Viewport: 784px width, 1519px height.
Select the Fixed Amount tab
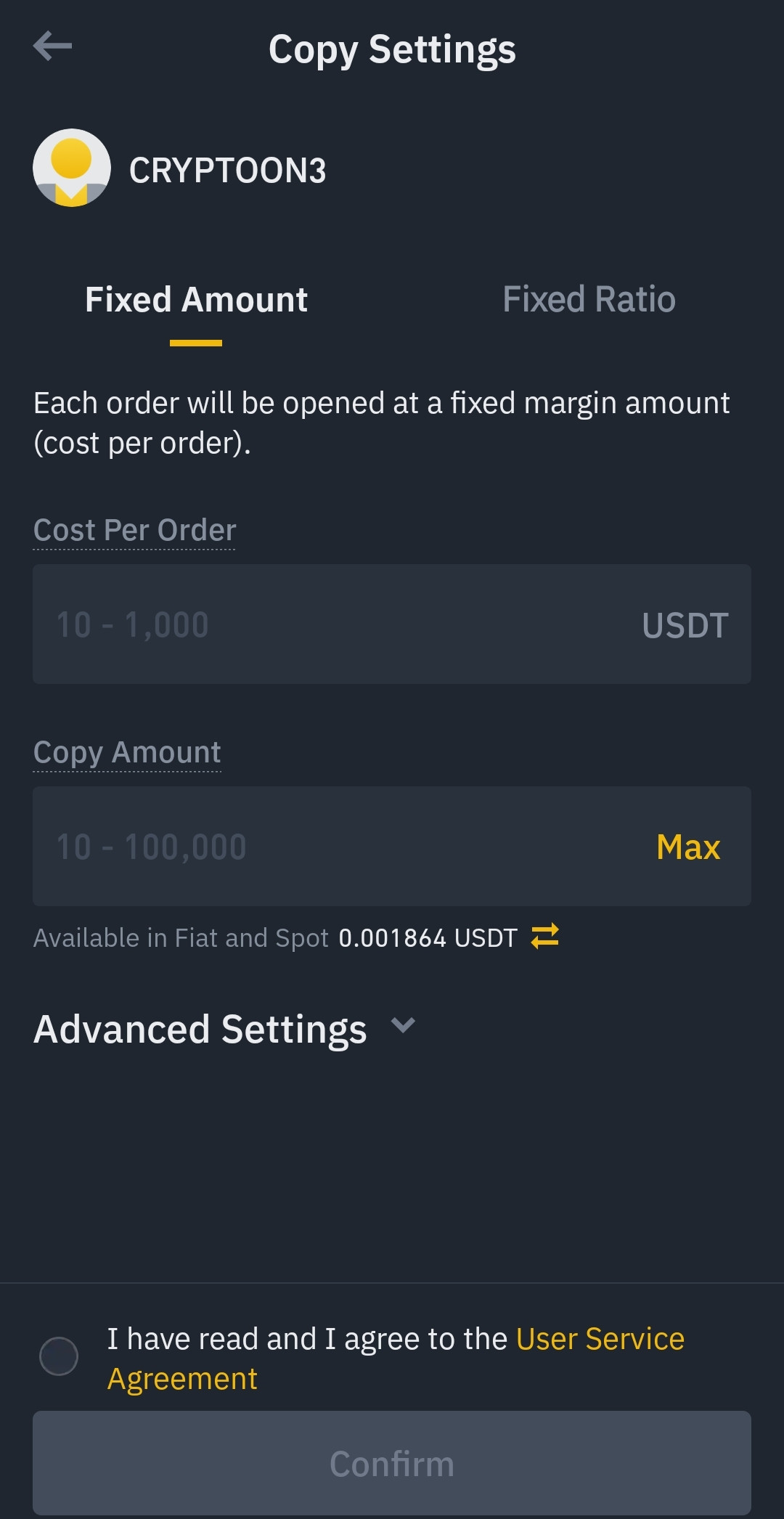(x=196, y=299)
